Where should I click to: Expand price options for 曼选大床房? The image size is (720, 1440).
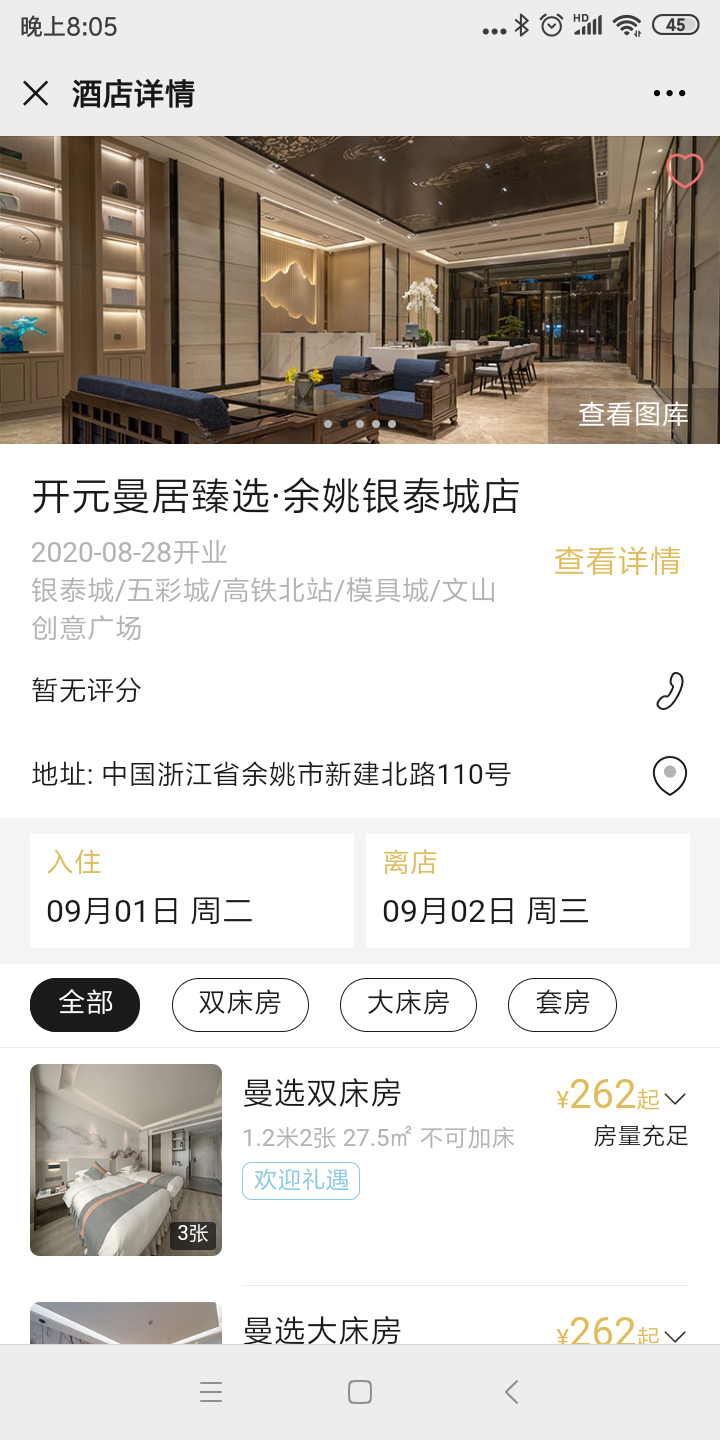coord(675,1334)
